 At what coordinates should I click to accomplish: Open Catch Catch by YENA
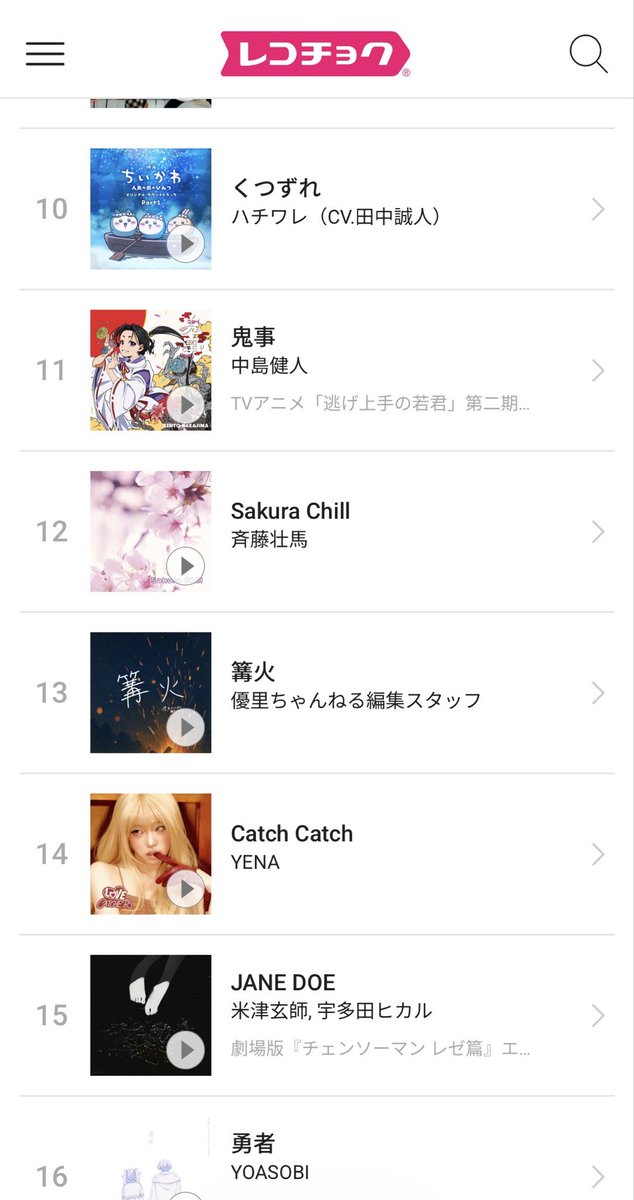317,854
